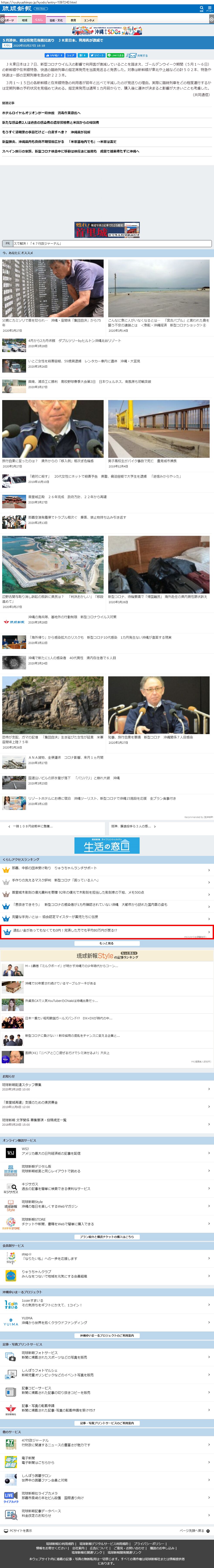Viewport: 214px width, 1568px height.
Task: Open the 生活の窓口 banner
Action: click(107, 845)
